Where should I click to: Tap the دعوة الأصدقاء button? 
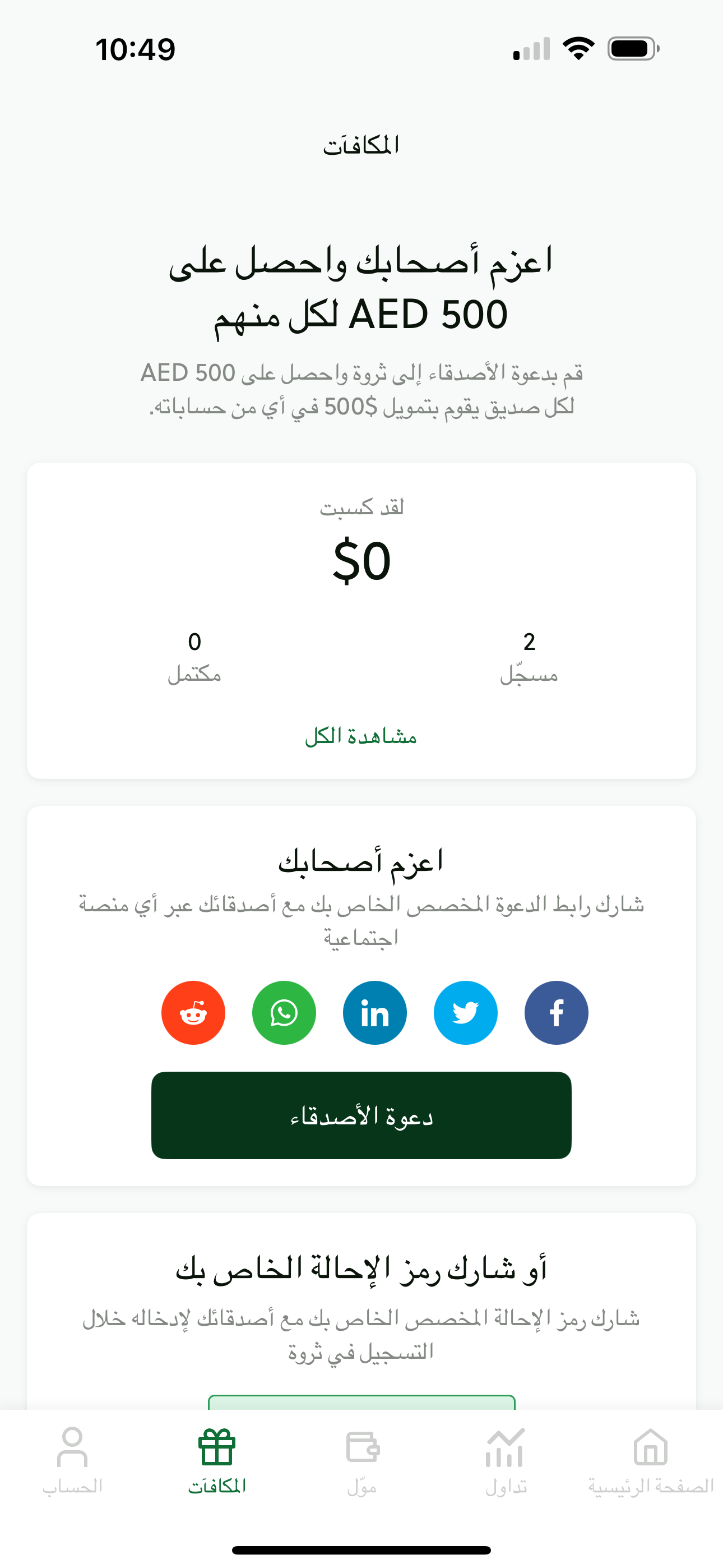pos(361,1115)
